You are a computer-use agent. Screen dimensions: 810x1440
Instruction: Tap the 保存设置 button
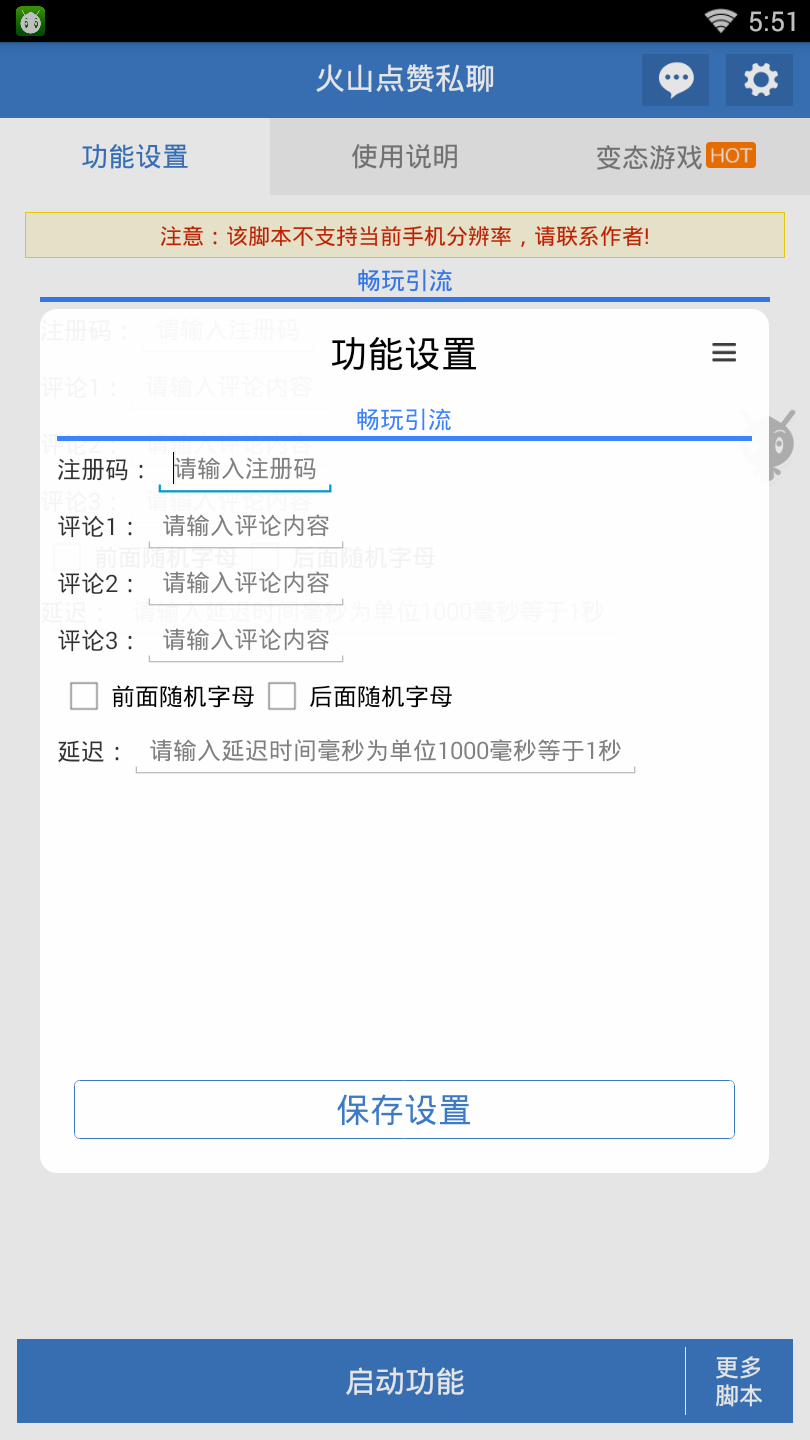(404, 1109)
